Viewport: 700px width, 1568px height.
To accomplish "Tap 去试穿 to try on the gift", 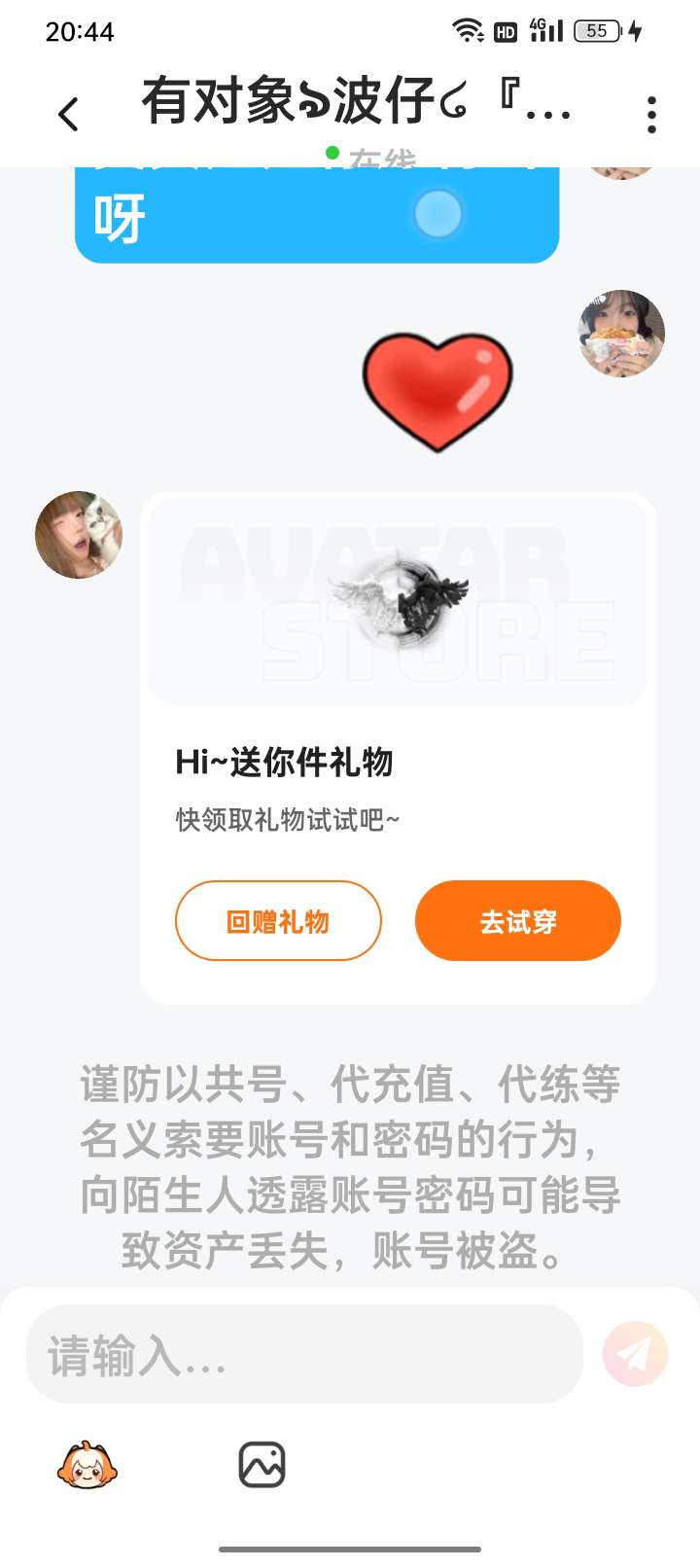I will (517, 920).
